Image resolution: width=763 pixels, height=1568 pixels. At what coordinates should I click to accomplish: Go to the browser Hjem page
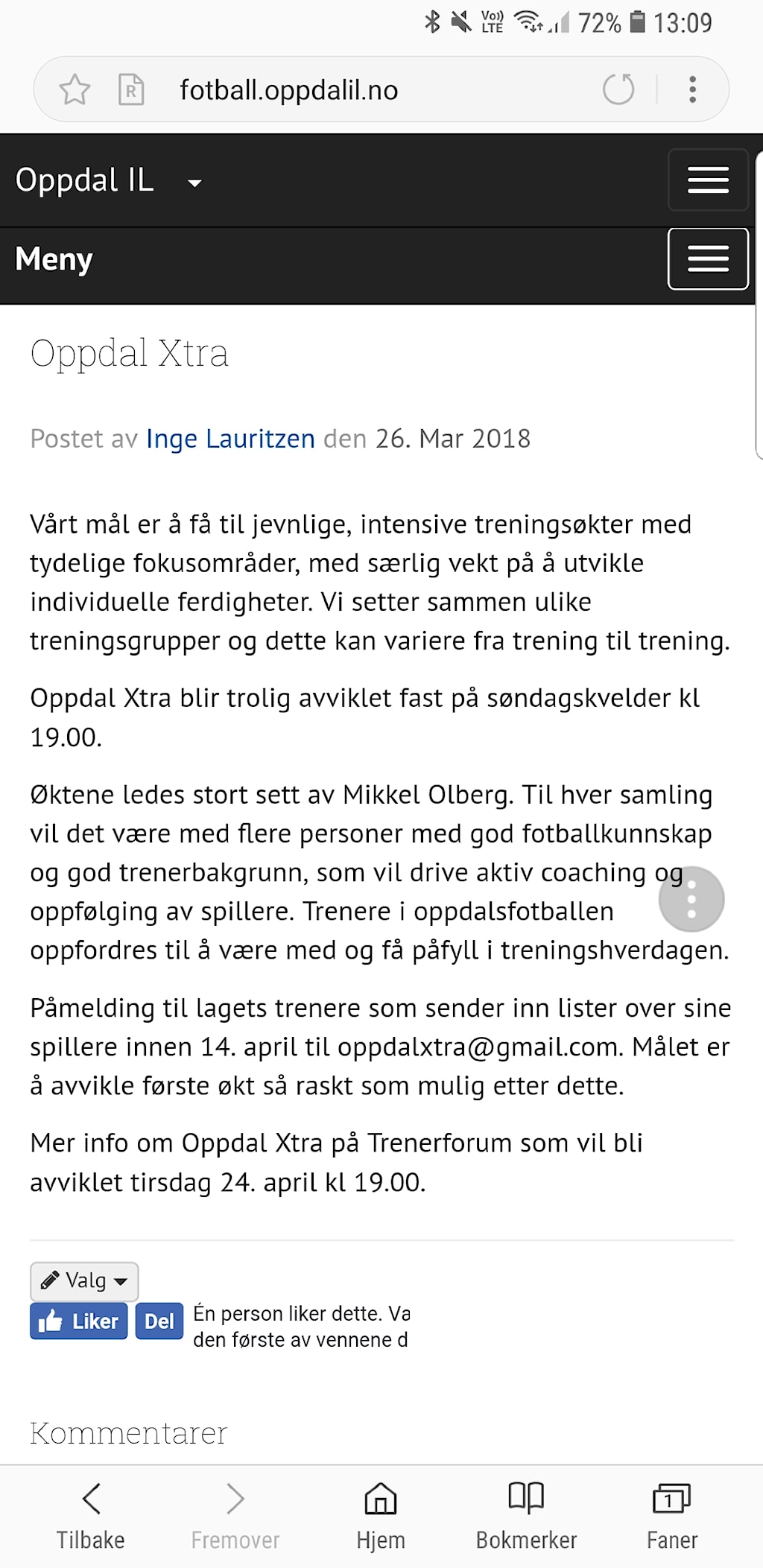[380, 1514]
